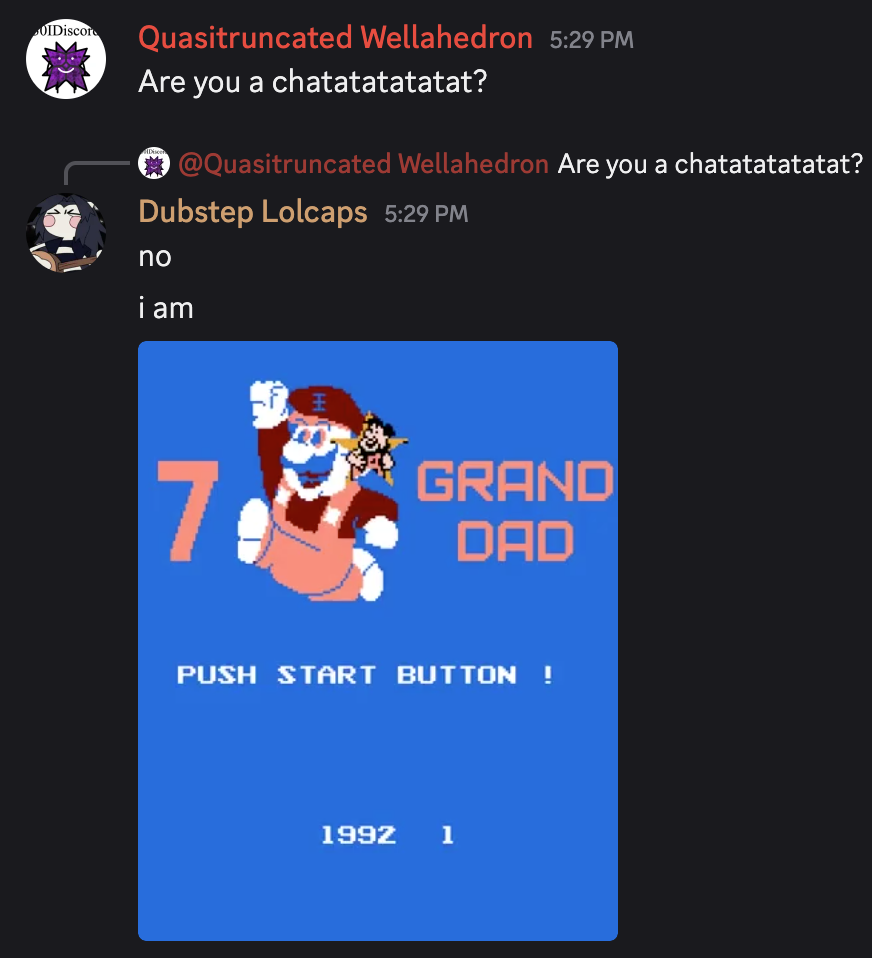The width and height of the screenshot is (872, 958).
Task: Open the Grand Dad image attachment
Action: point(377,640)
